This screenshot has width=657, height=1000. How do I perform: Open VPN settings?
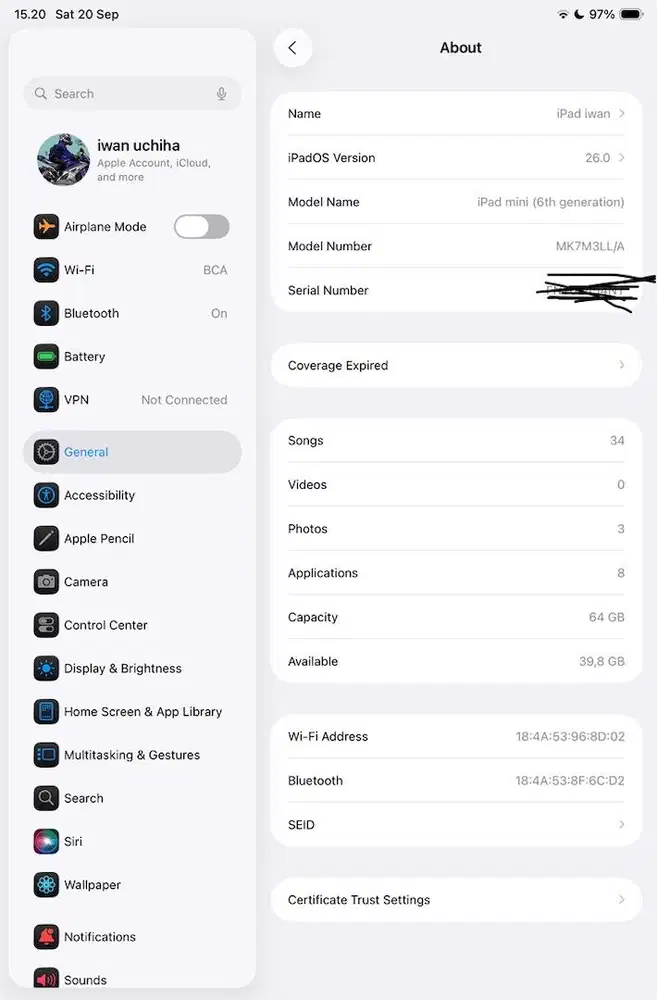132,400
